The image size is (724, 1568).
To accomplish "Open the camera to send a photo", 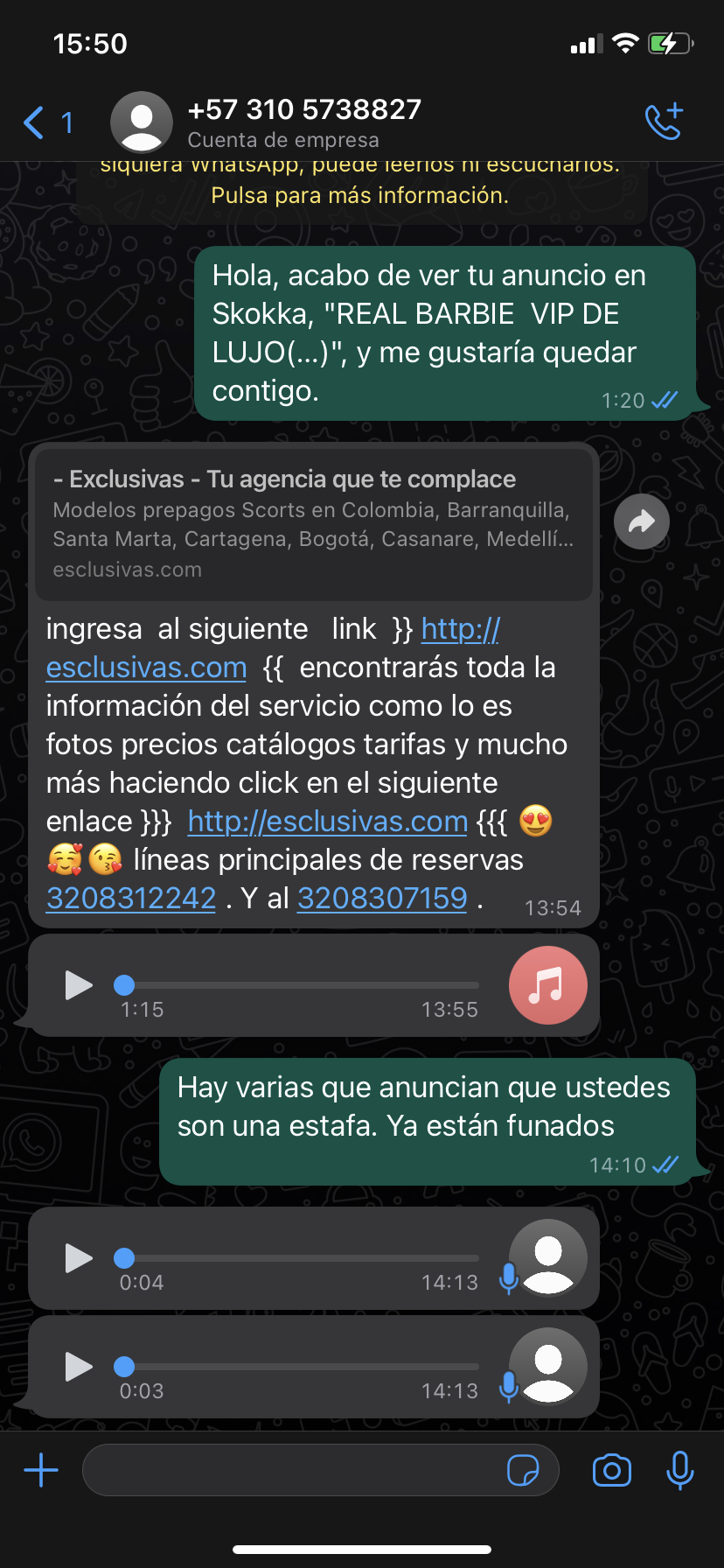I will pyautogui.click(x=612, y=1470).
